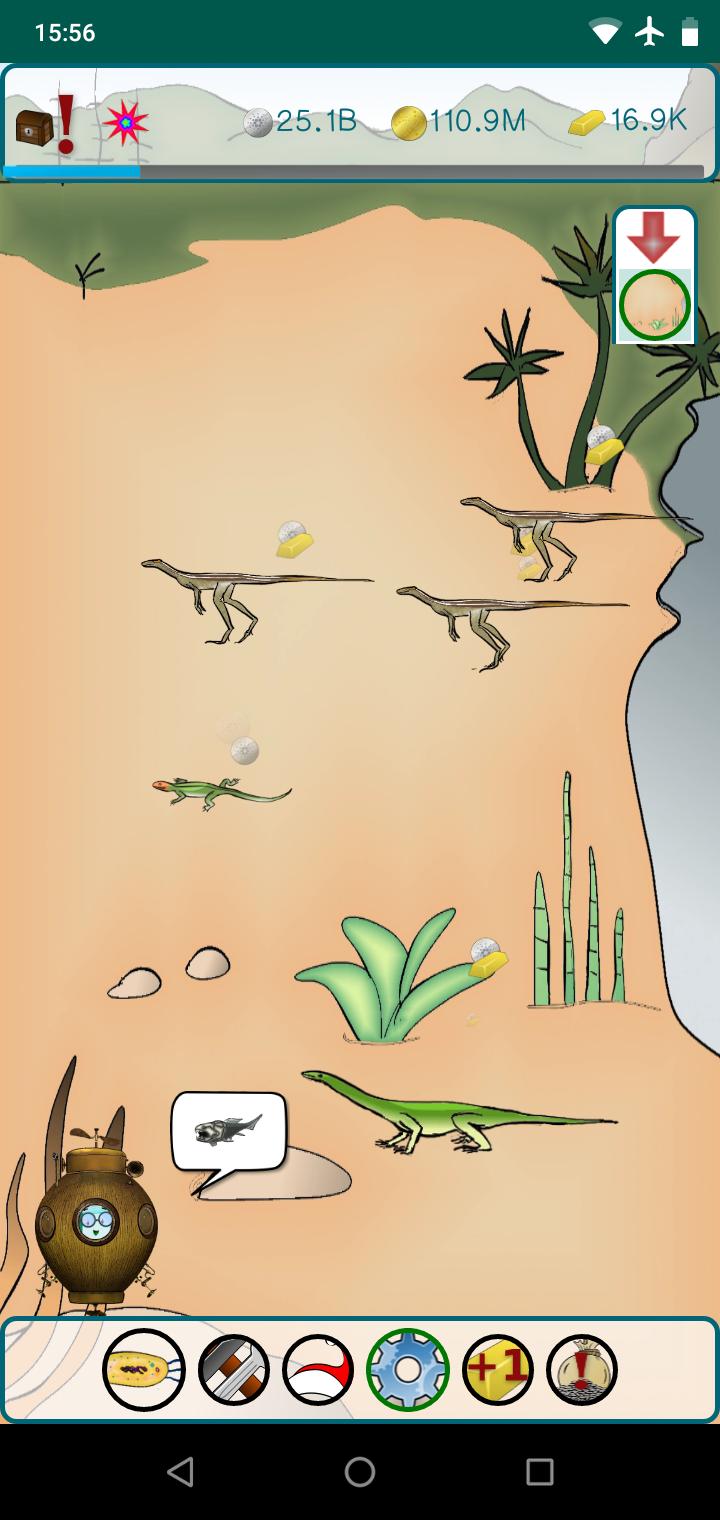The width and height of the screenshot is (720, 1520).
Task: Collect the coin and gold by the green plant
Action: (x=487, y=958)
